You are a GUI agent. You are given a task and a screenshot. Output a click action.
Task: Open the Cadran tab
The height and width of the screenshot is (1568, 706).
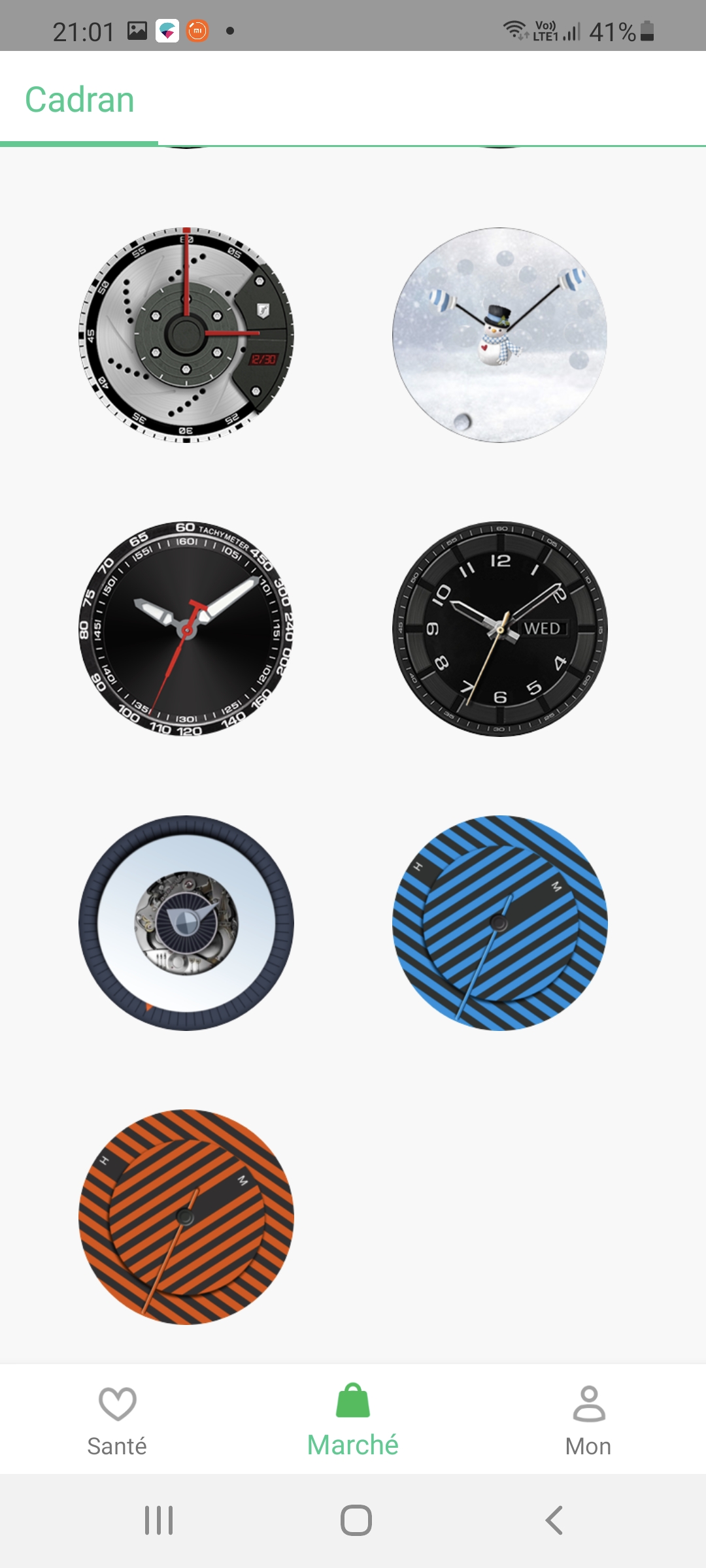tap(80, 100)
